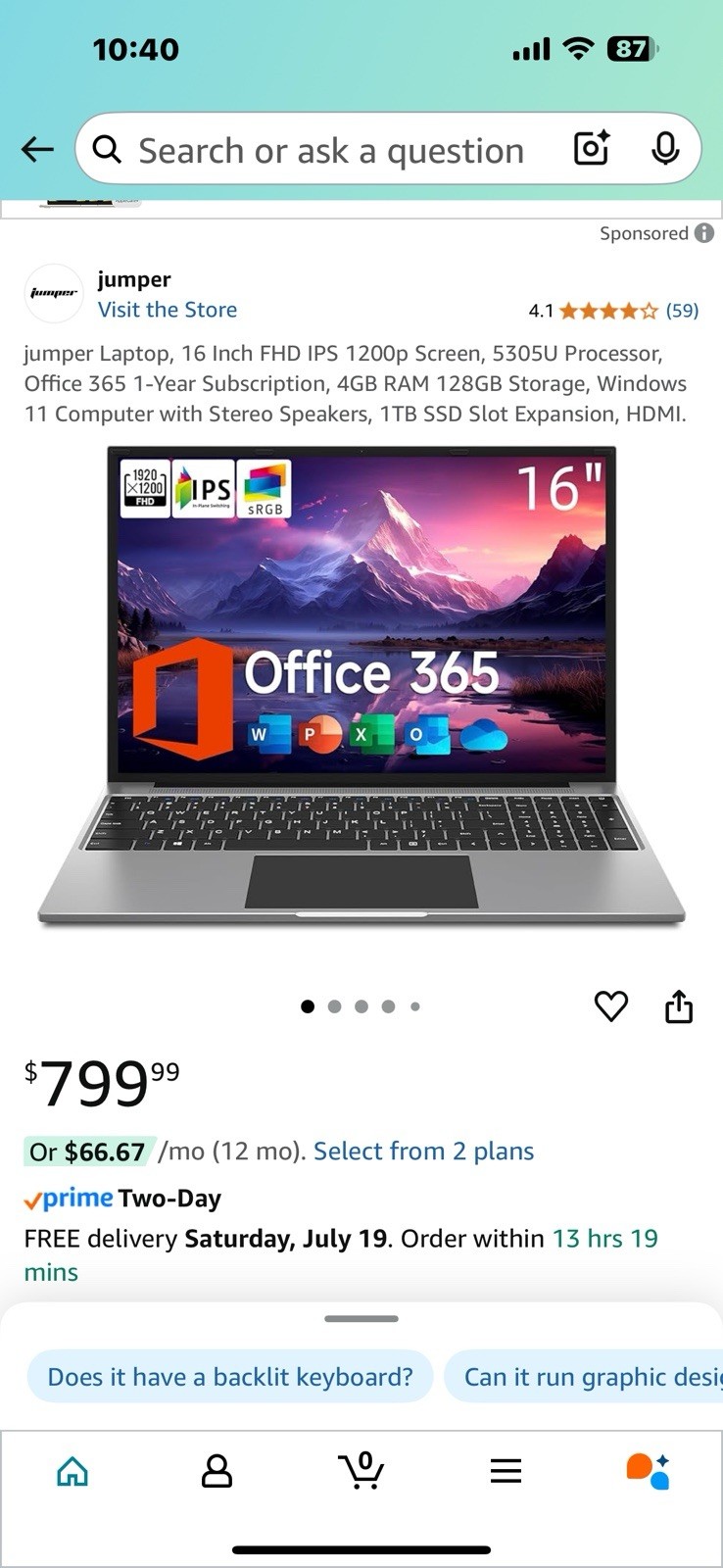Viewport: 723px width, 1568px height.
Task: Go to the Home tab
Action: click(72, 1471)
